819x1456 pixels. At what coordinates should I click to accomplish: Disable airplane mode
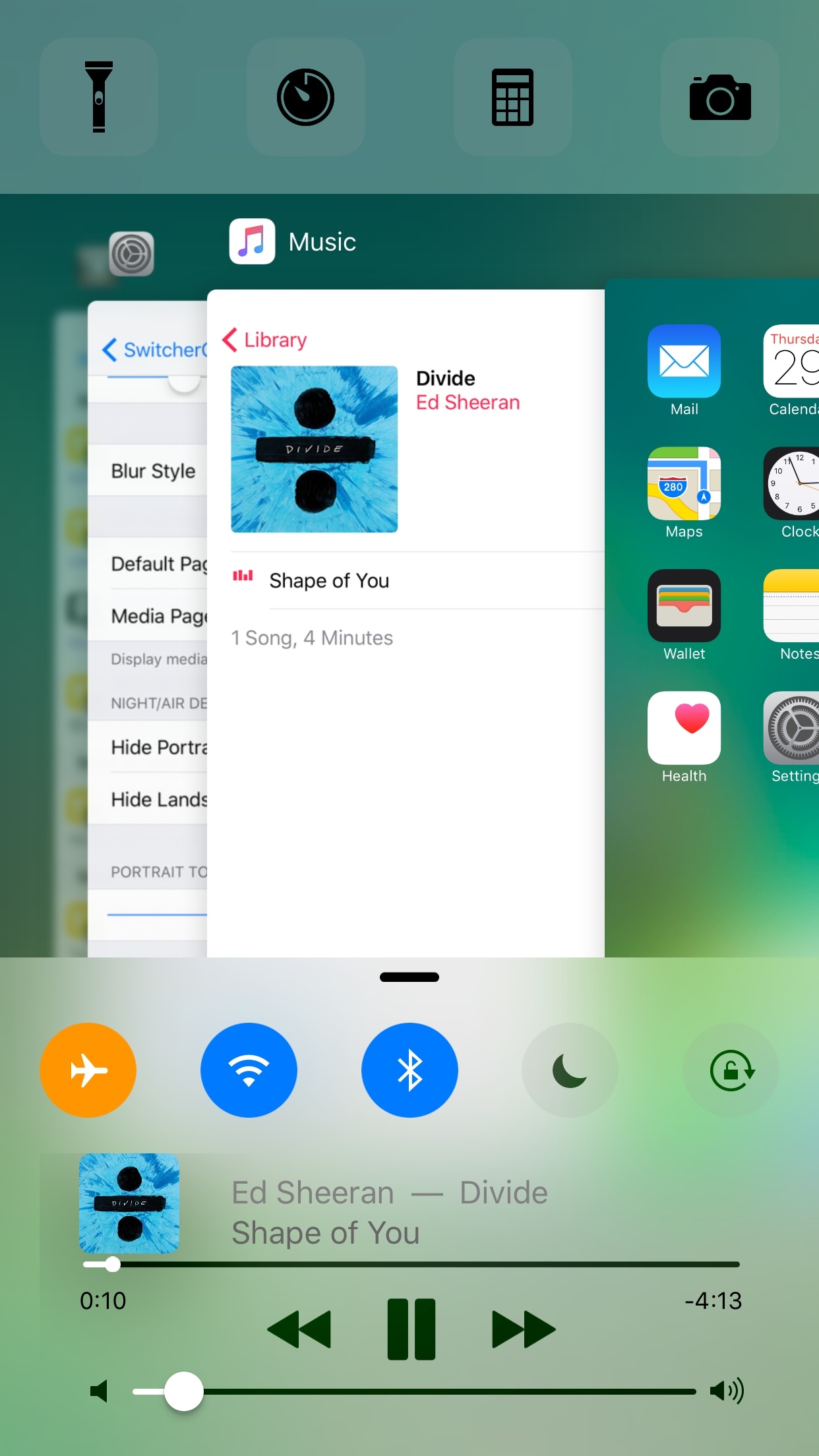point(88,1070)
